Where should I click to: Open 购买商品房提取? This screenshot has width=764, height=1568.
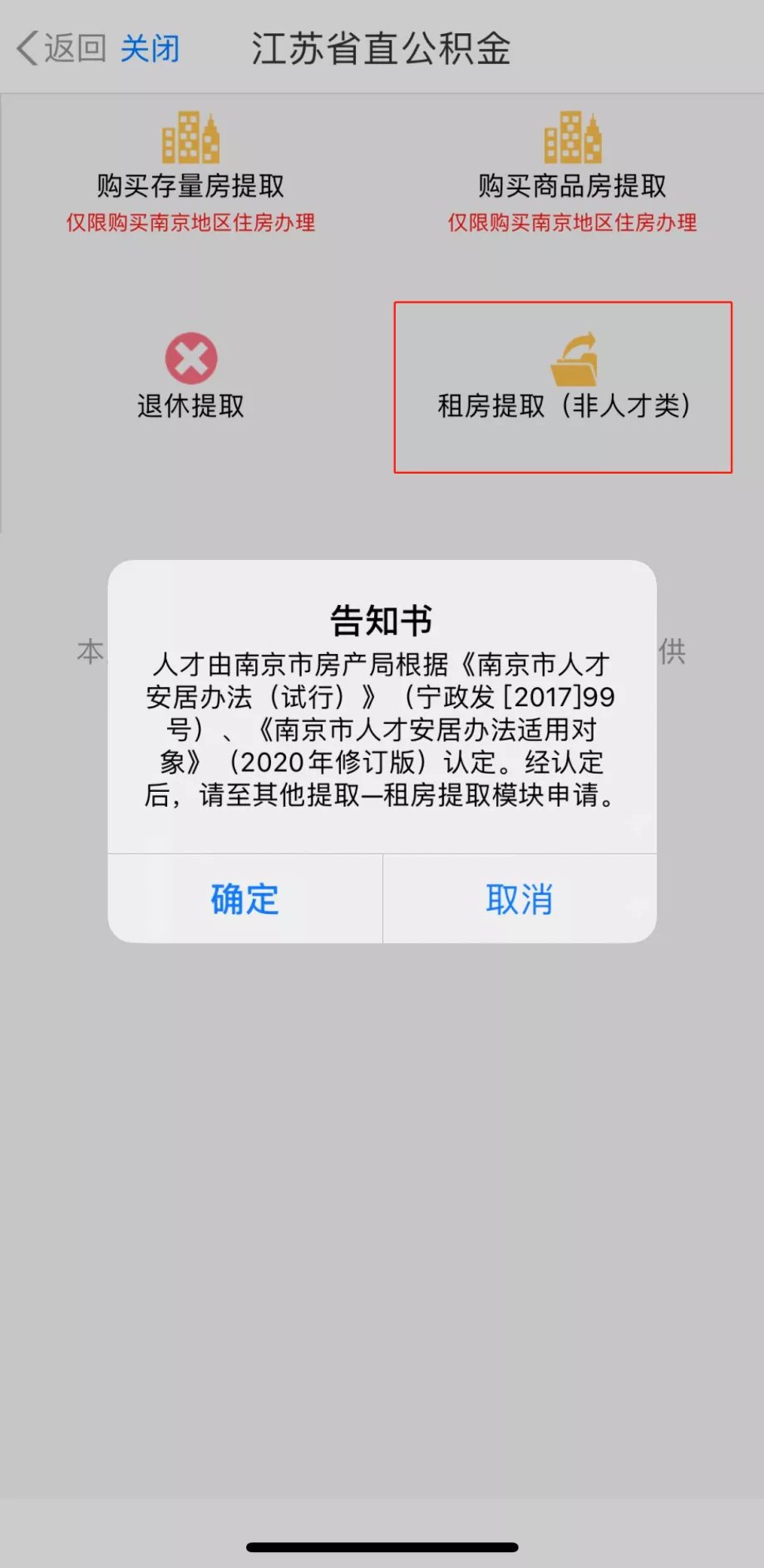pyautogui.click(x=572, y=170)
